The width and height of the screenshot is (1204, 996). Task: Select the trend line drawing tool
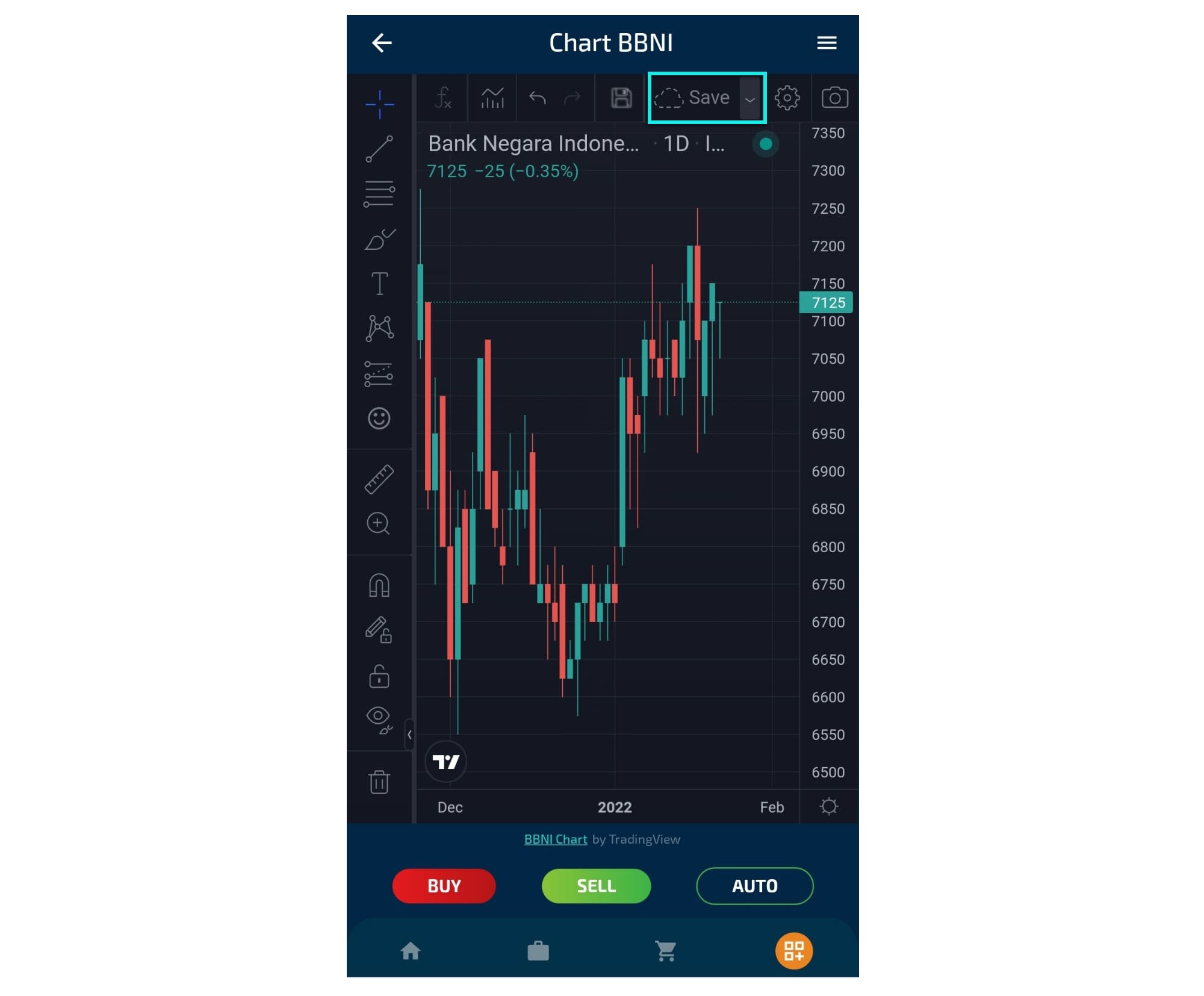click(379, 149)
